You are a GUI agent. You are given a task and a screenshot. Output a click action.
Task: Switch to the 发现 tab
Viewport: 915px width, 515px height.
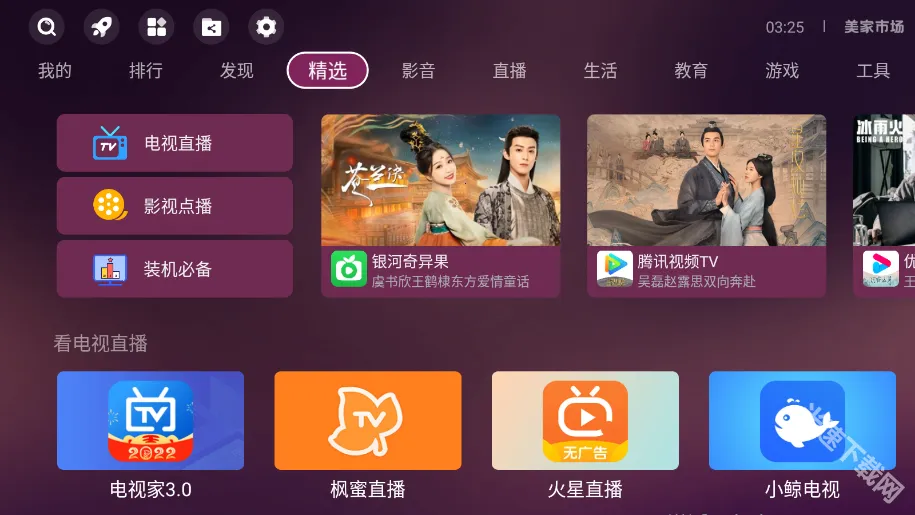click(237, 71)
